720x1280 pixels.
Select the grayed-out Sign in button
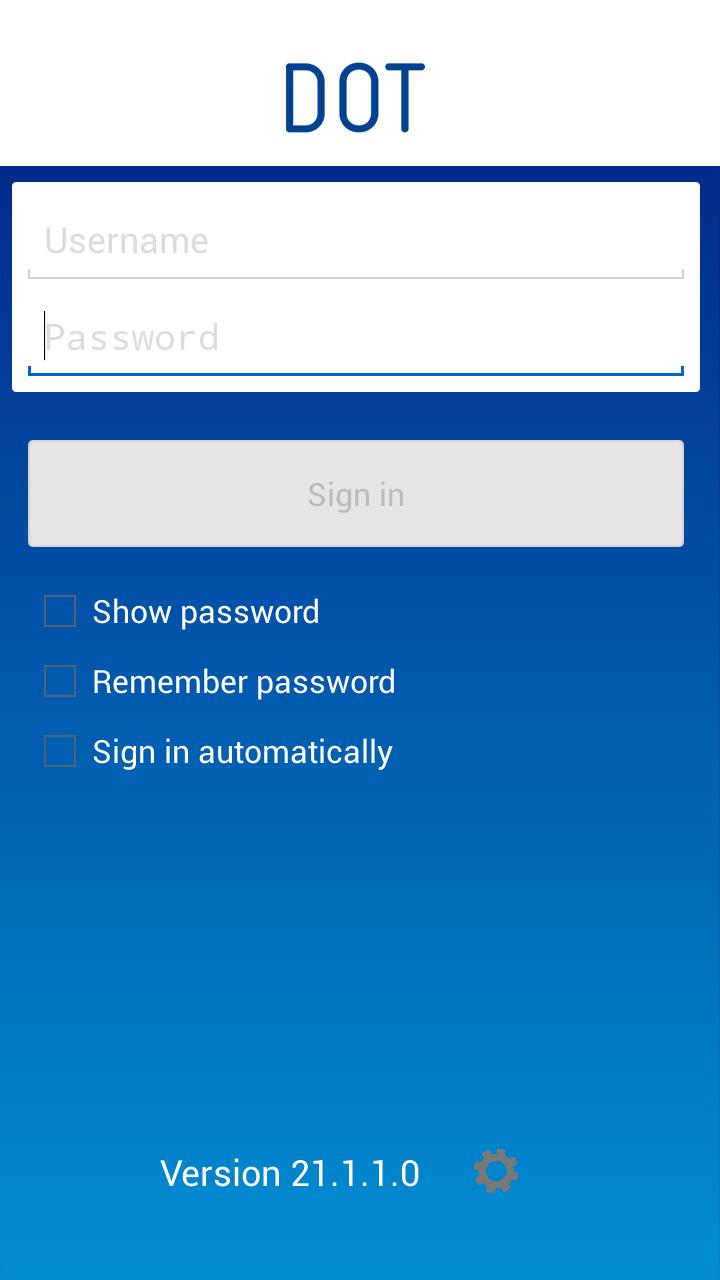click(355, 493)
